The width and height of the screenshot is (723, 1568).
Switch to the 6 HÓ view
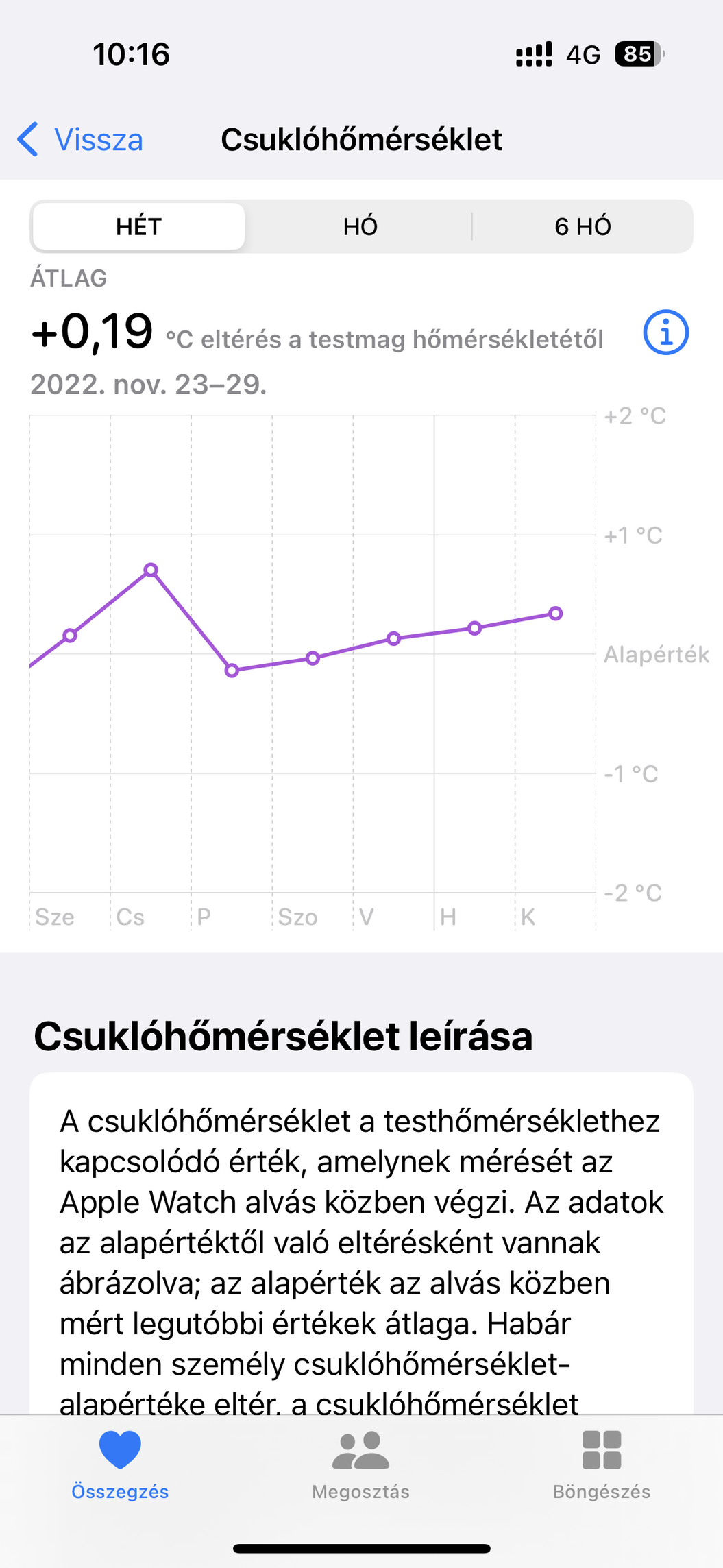coord(583,226)
